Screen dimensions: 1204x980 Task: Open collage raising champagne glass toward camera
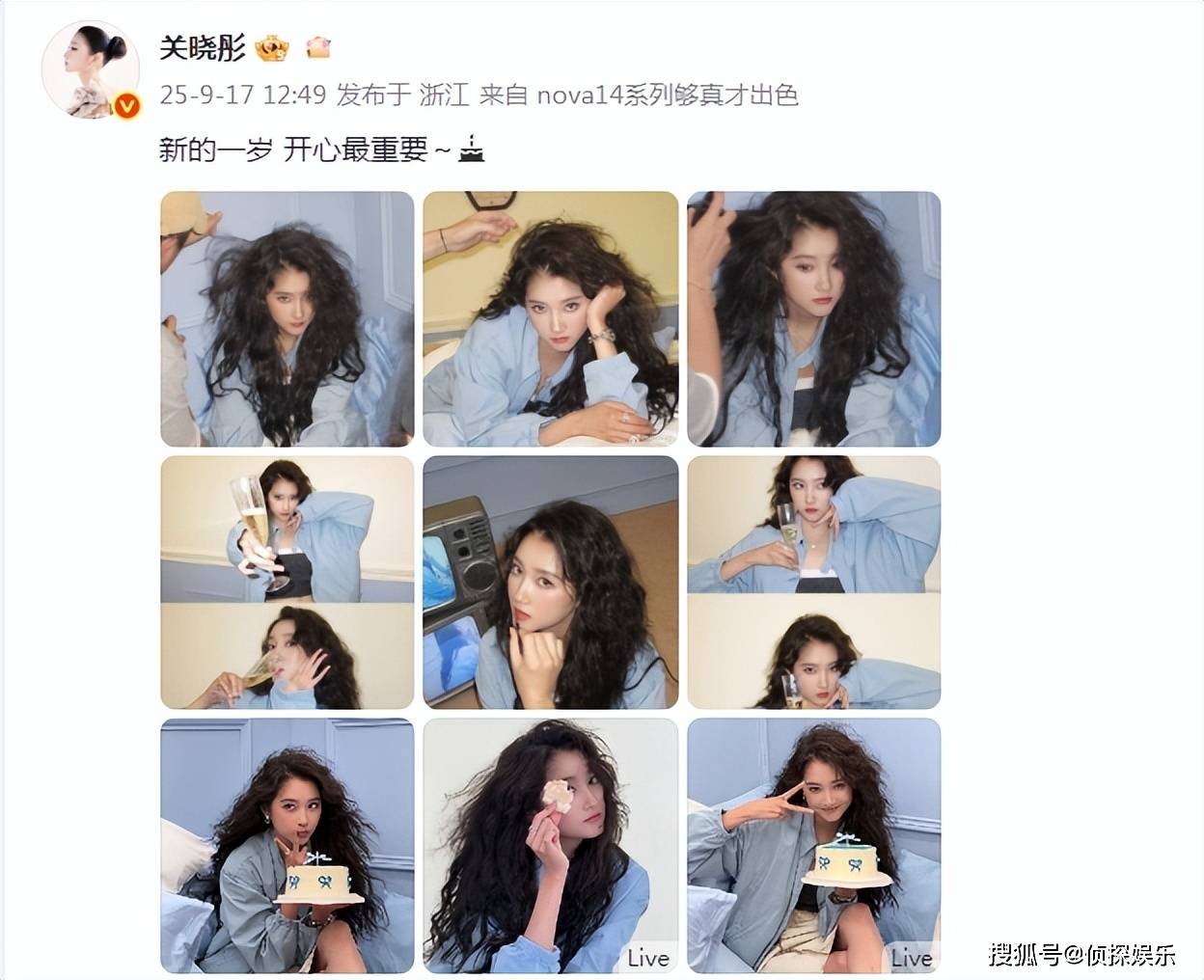[x=287, y=582]
